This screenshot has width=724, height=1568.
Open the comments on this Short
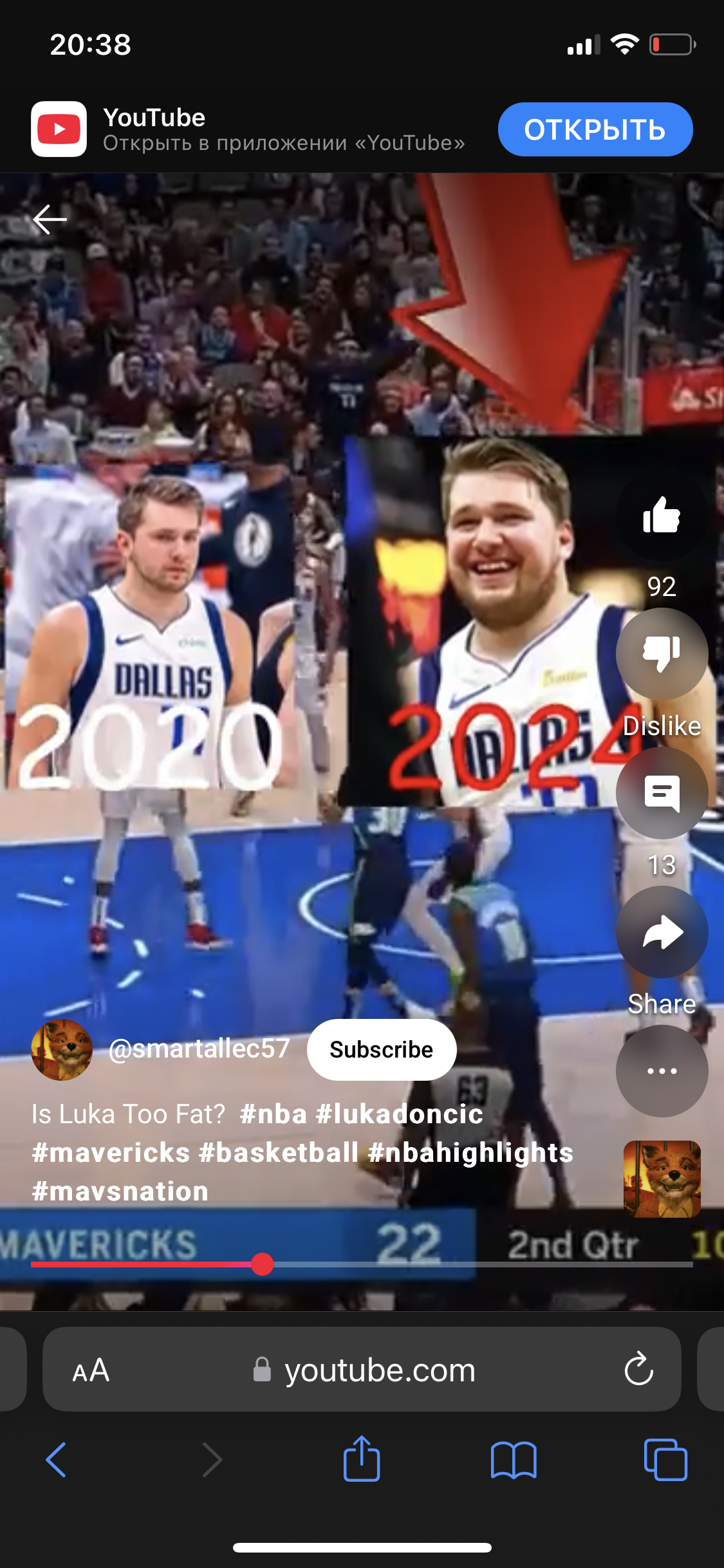tap(662, 793)
